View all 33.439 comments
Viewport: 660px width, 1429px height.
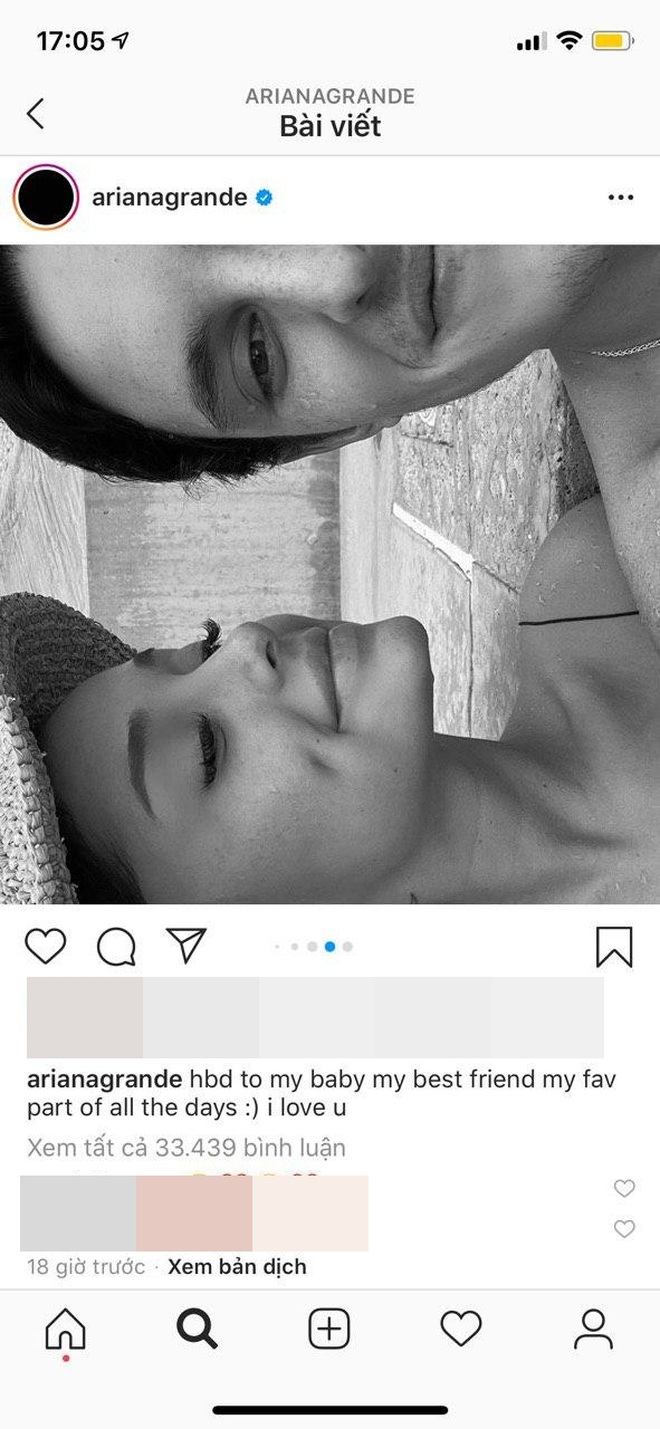coord(186,1148)
